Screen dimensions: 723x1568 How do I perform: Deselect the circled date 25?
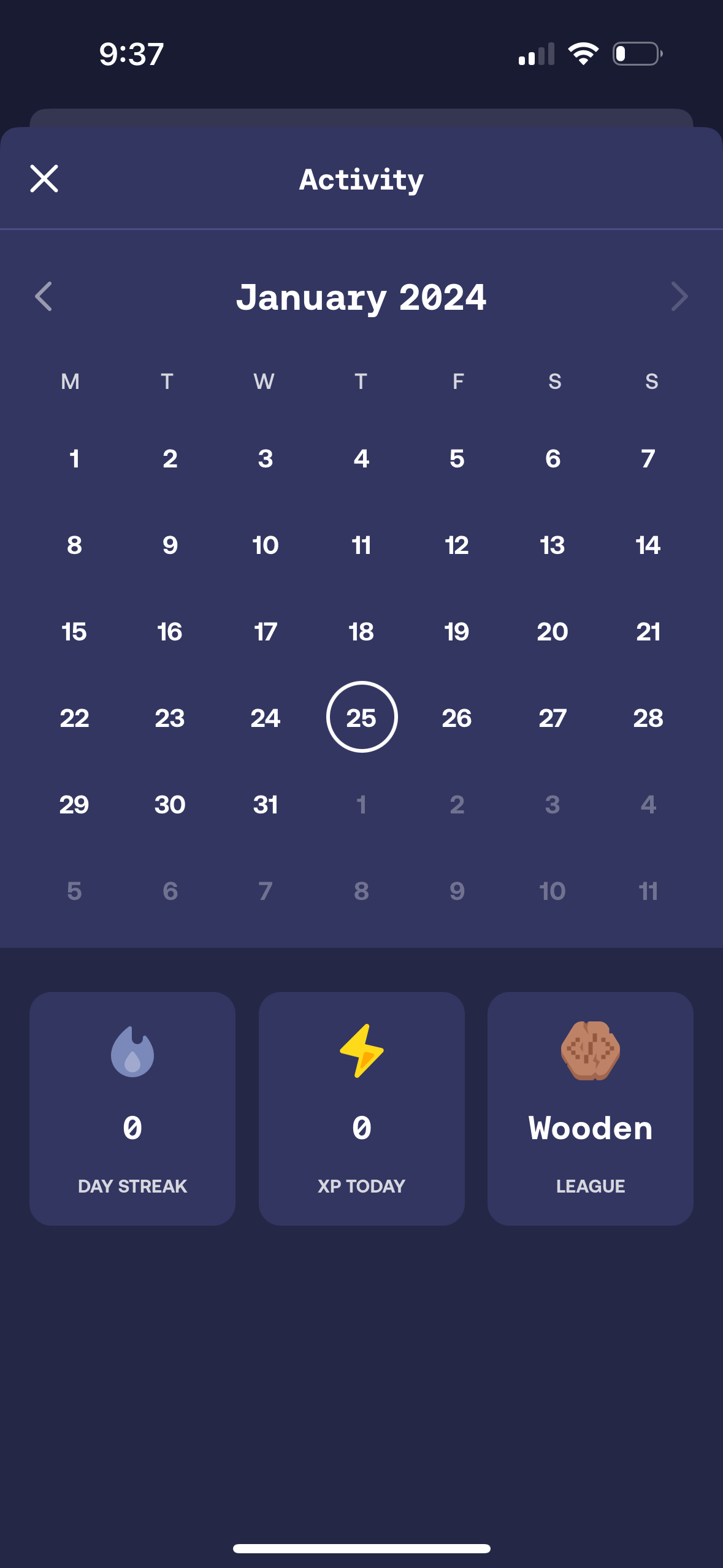tap(362, 717)
